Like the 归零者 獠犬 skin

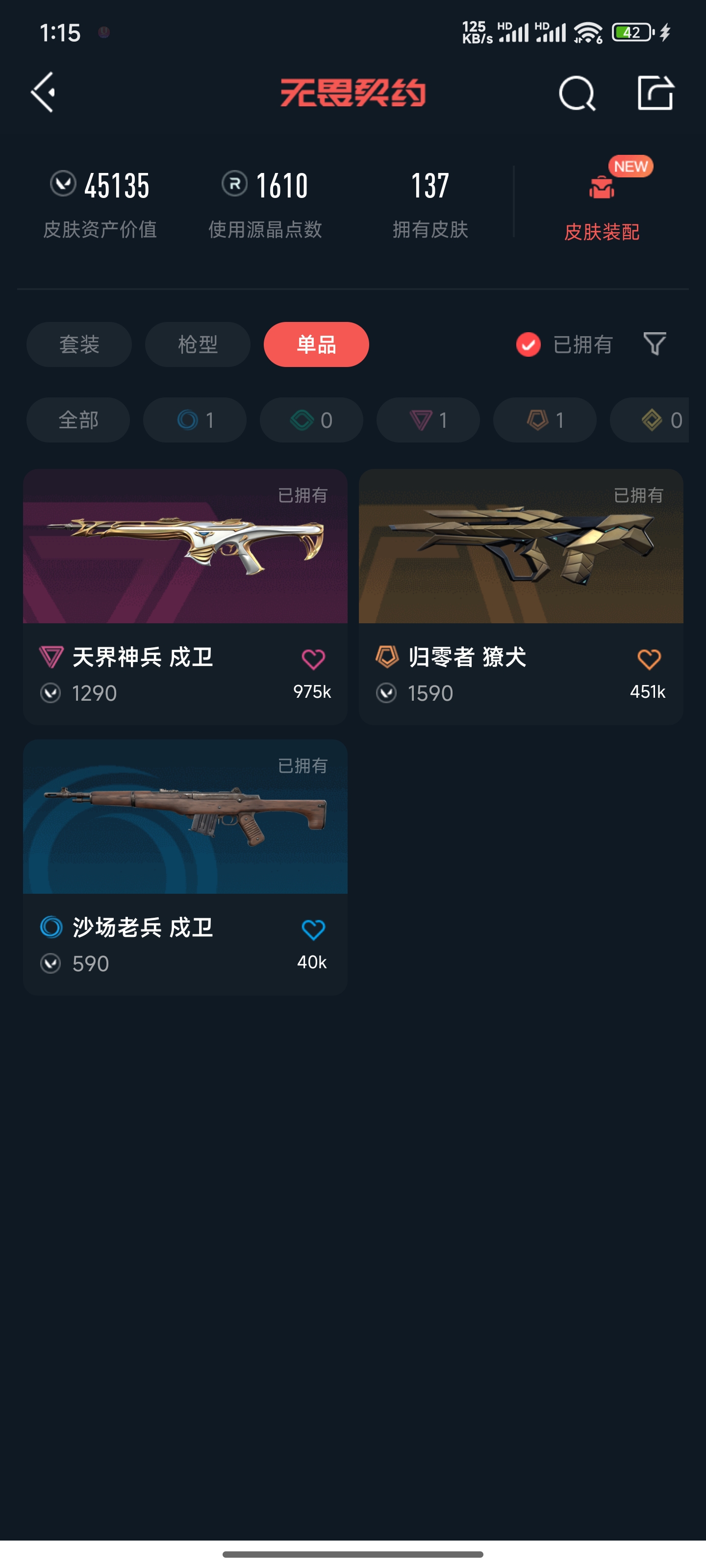point(649,659)
